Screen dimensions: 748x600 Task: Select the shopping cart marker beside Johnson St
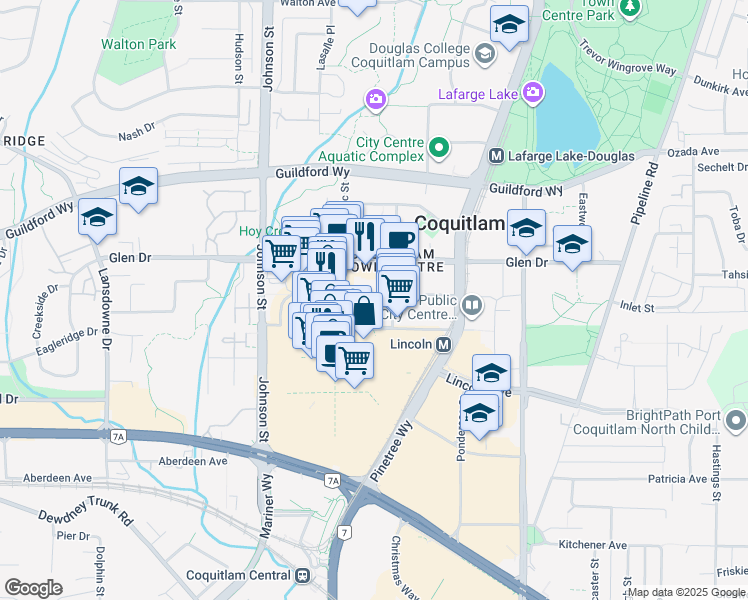click(x=283, y=251)
